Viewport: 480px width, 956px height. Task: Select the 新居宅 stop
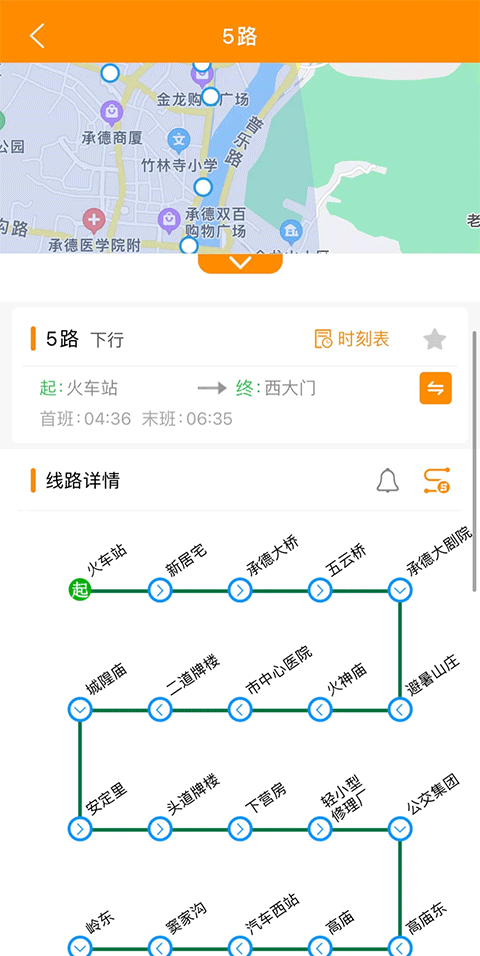coord(160,590)
